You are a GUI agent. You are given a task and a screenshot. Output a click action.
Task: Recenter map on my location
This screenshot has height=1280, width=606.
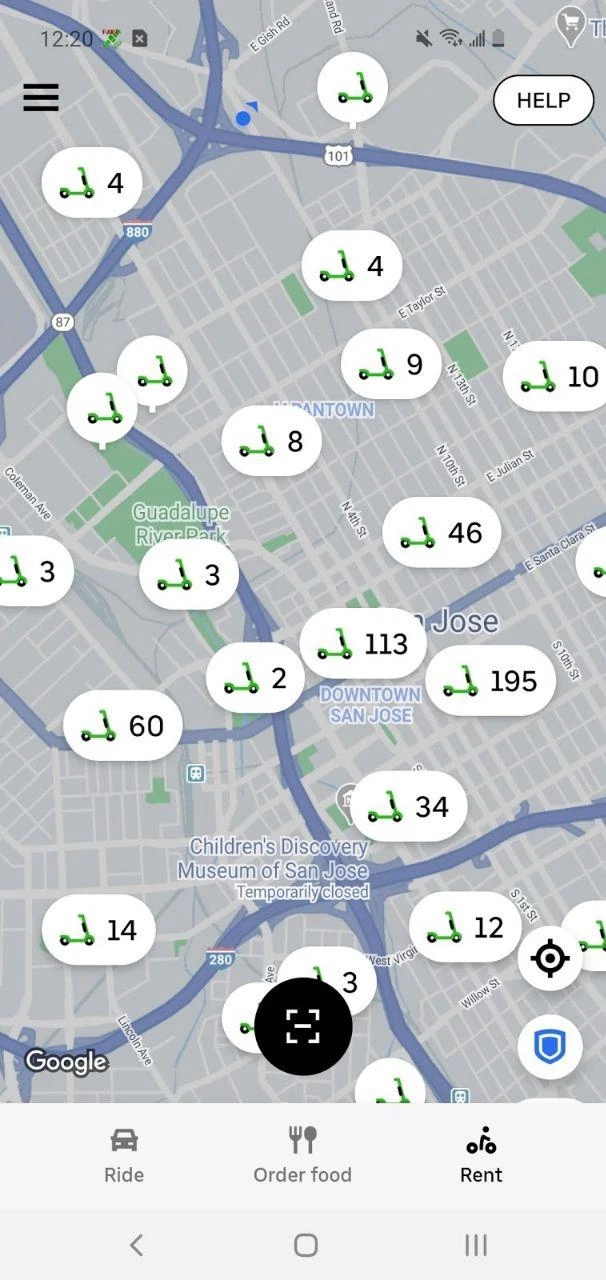pos(550,958)
